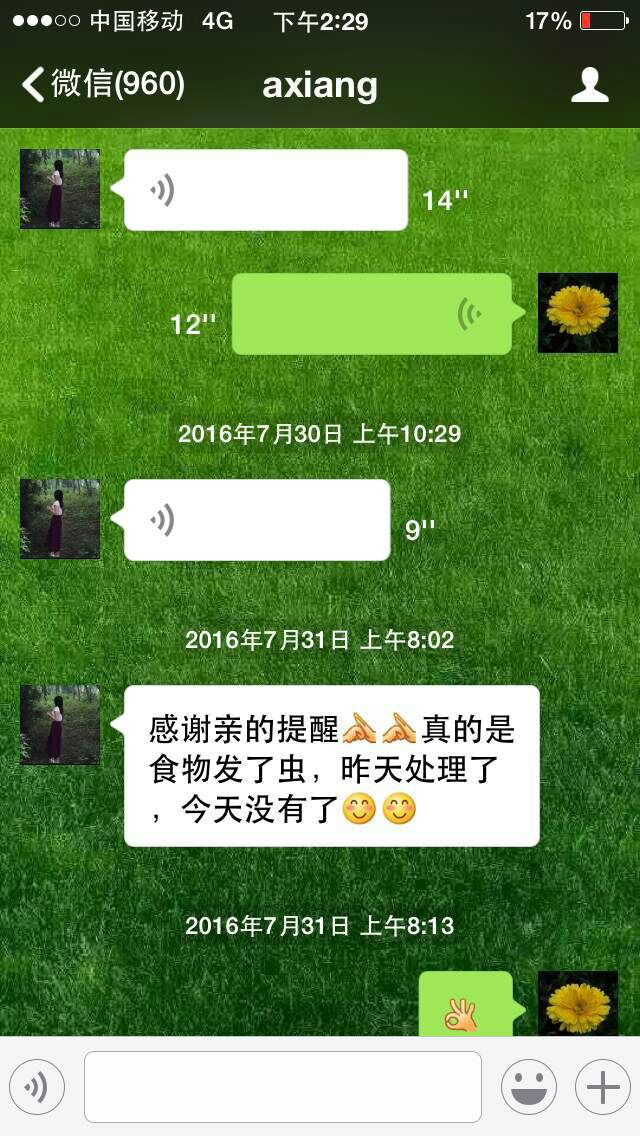Open the emoji picker
640x1136 pixels.
tap(528, 1087)
